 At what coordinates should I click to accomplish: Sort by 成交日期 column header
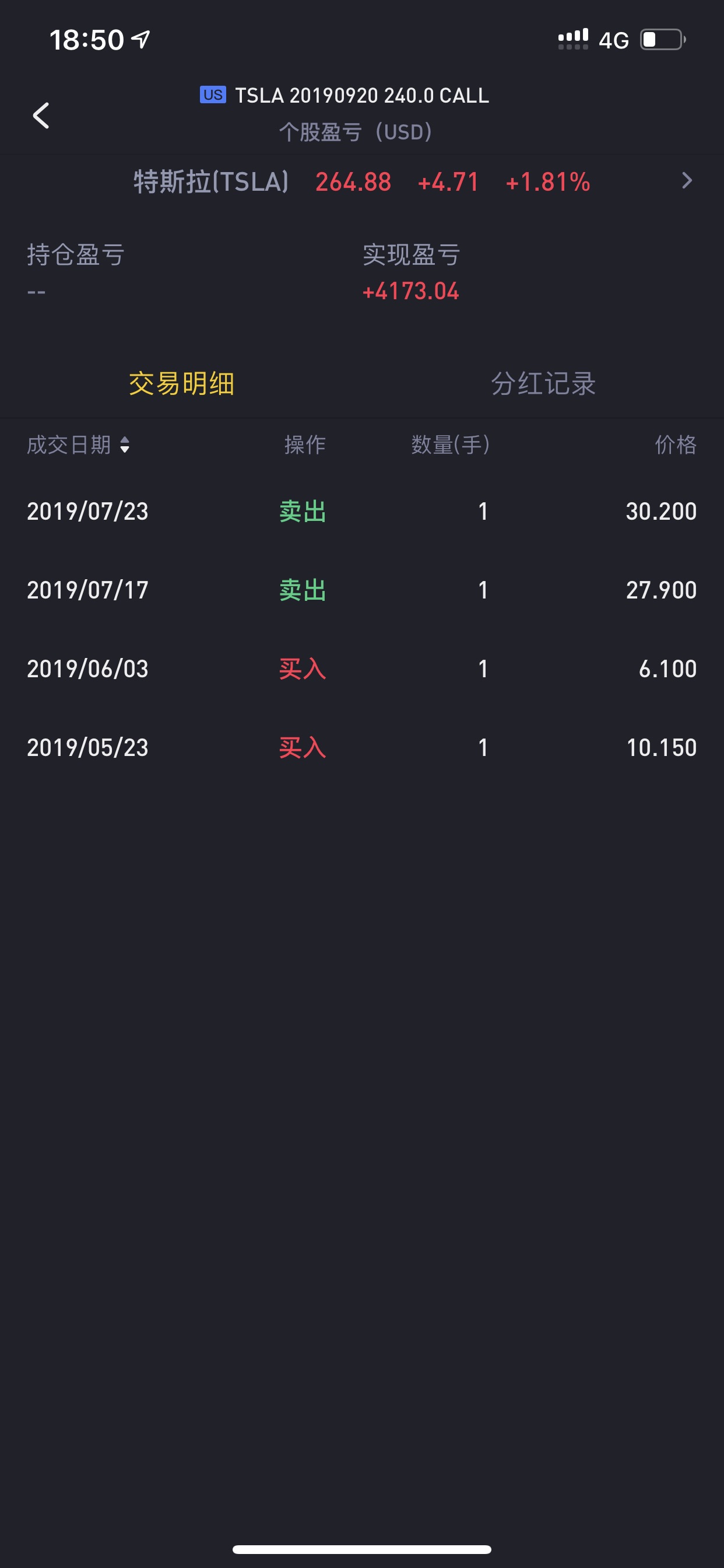coord(78,445)
